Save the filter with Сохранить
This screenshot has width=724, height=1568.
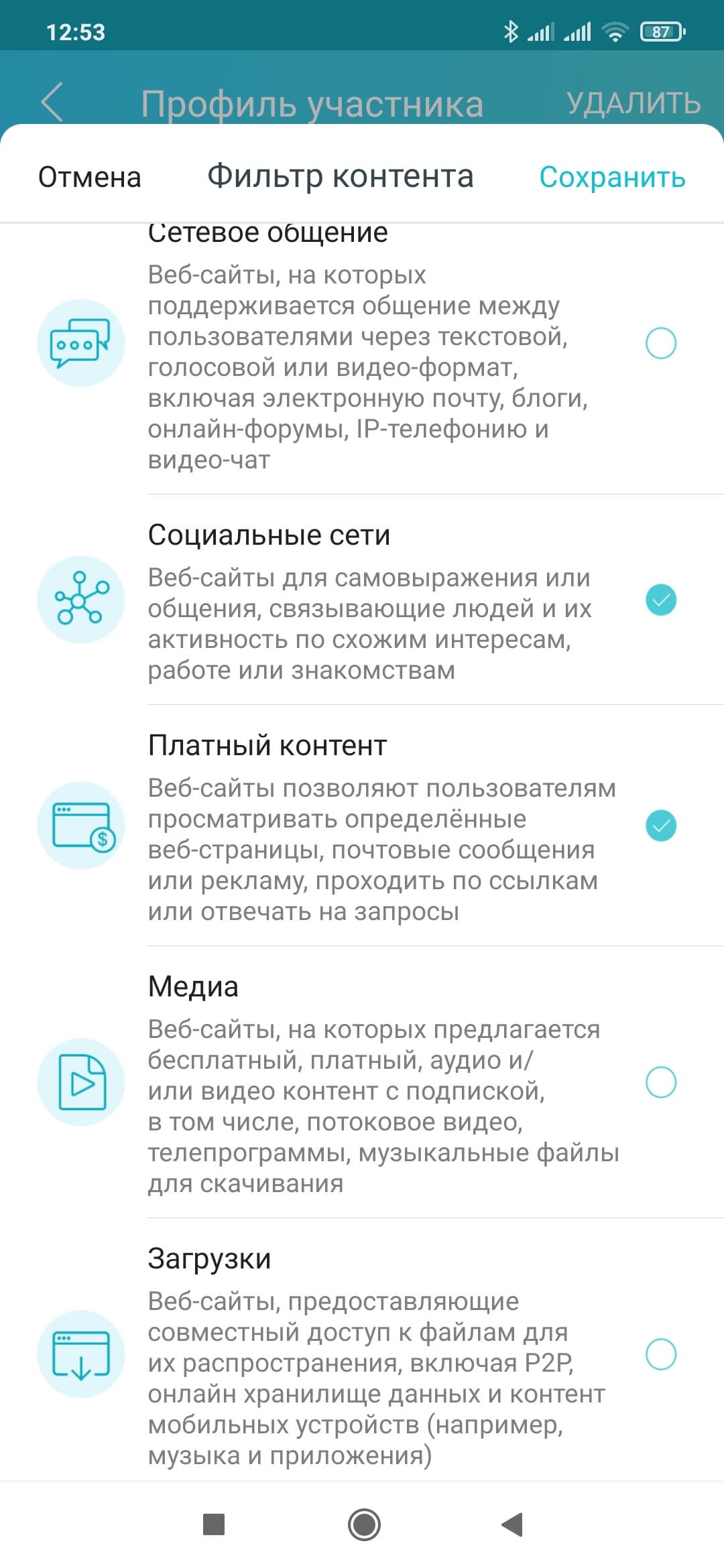[x=612, y=178]
